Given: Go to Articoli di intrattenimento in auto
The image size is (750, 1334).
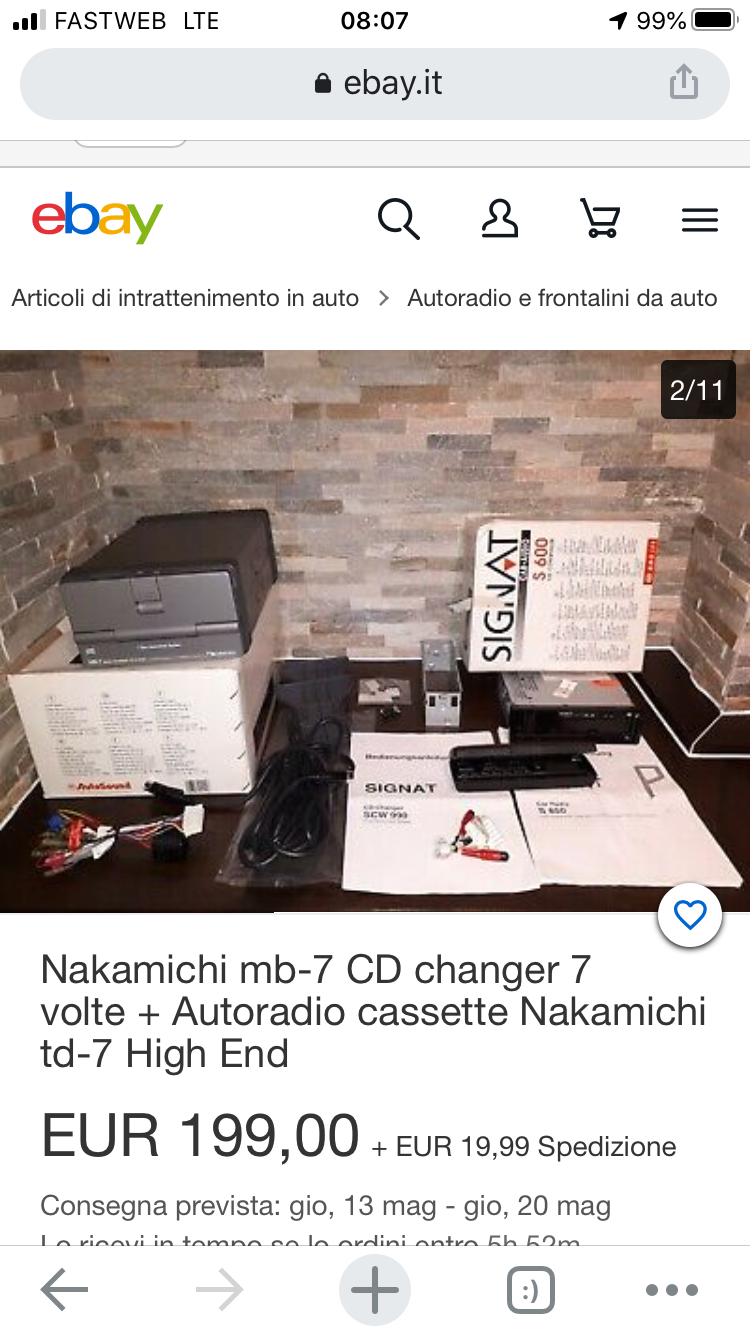Looking at the screenshot, I should [185, 298].
